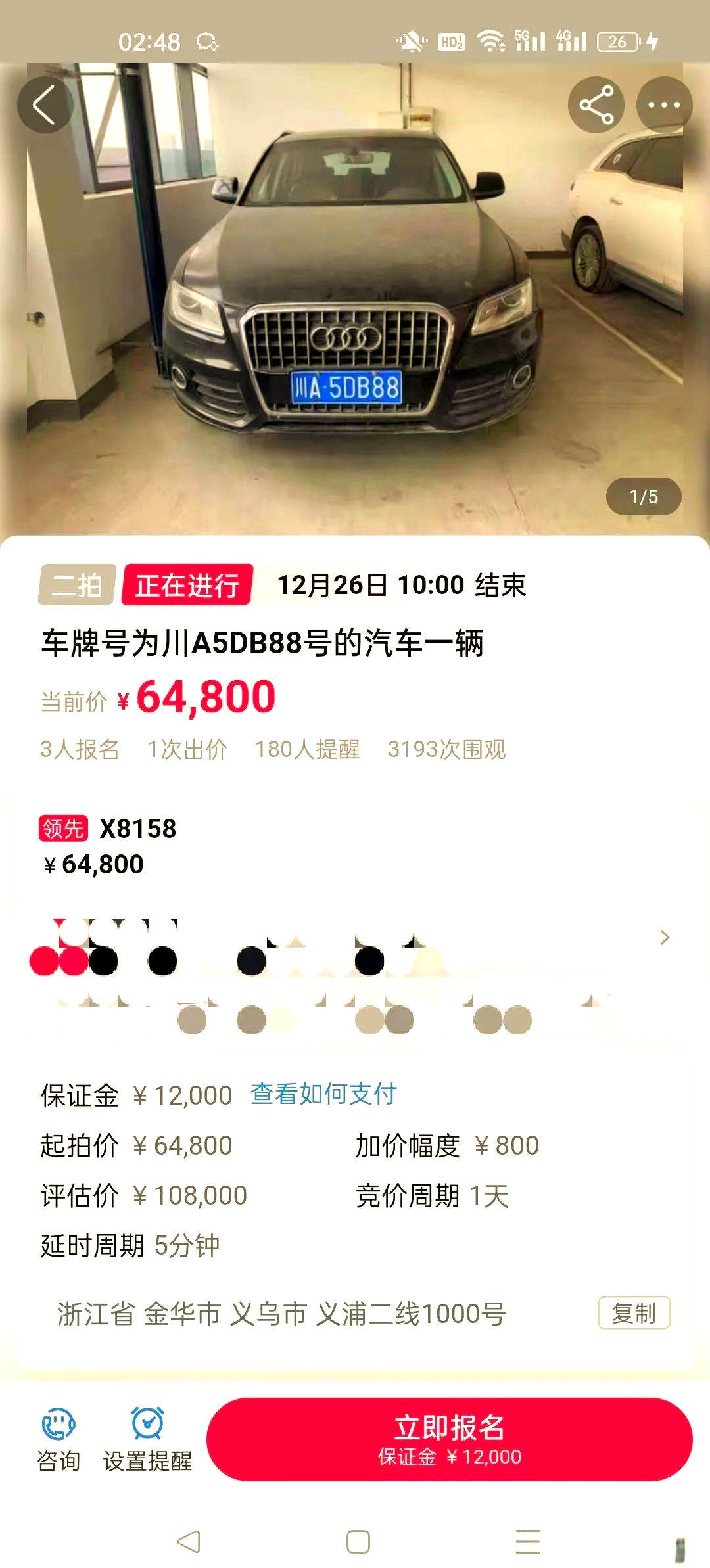The height and width of the screenshot is (1568, 710).
Task: Open the car photo gallery
Action: pyautogui.click(x=355, y=296)
